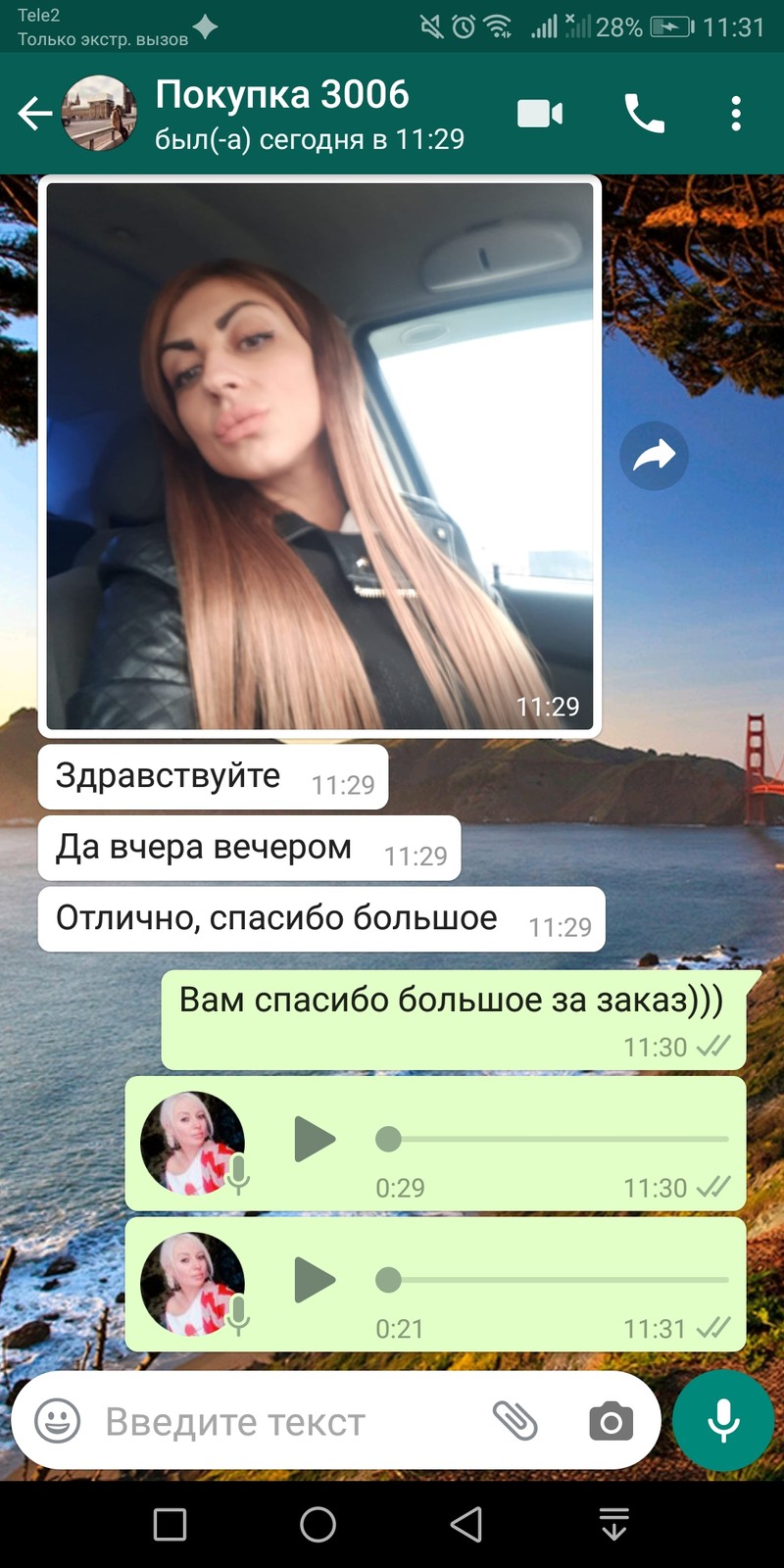Seek within the 0:29 voice message
Viewport: 784px width, 1568px height.
(x=553, y=1139)
